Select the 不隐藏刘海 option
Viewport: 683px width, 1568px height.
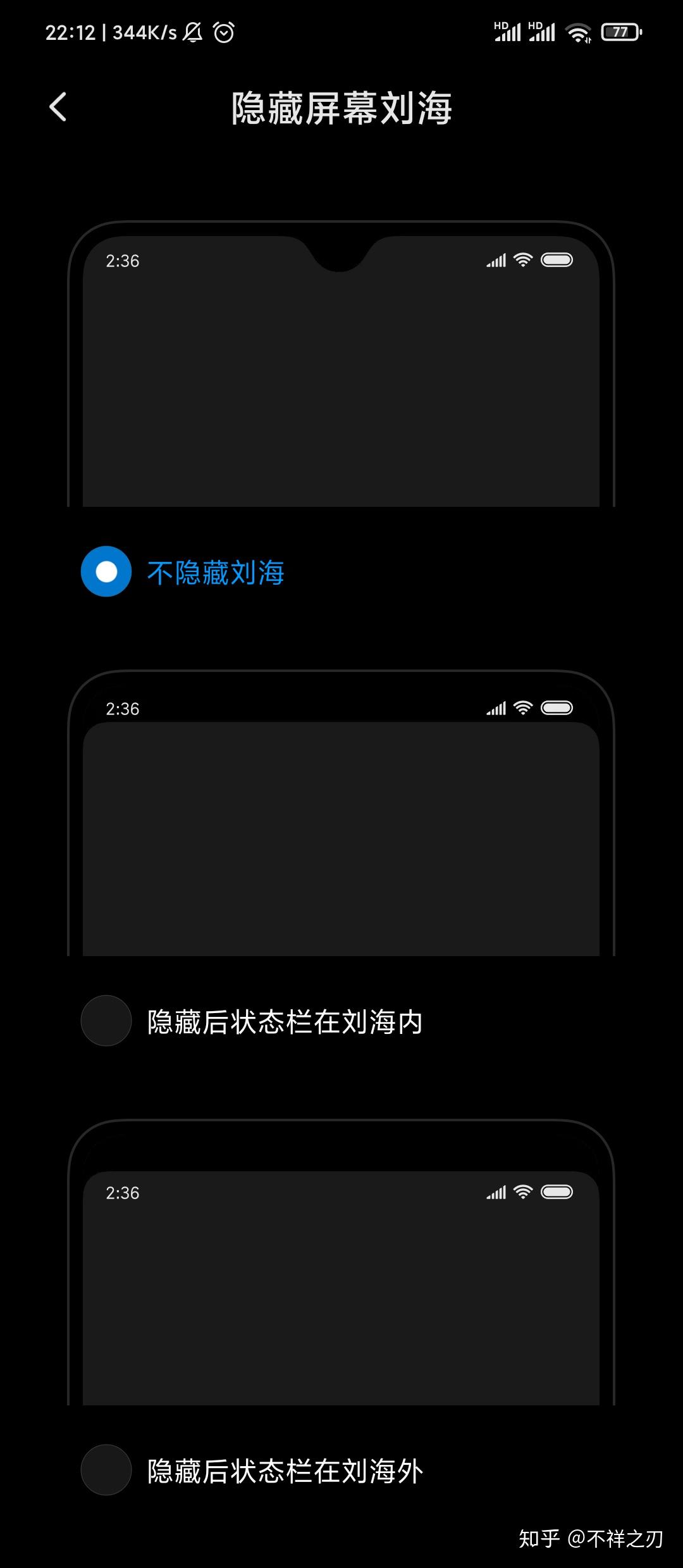[106, 571]
